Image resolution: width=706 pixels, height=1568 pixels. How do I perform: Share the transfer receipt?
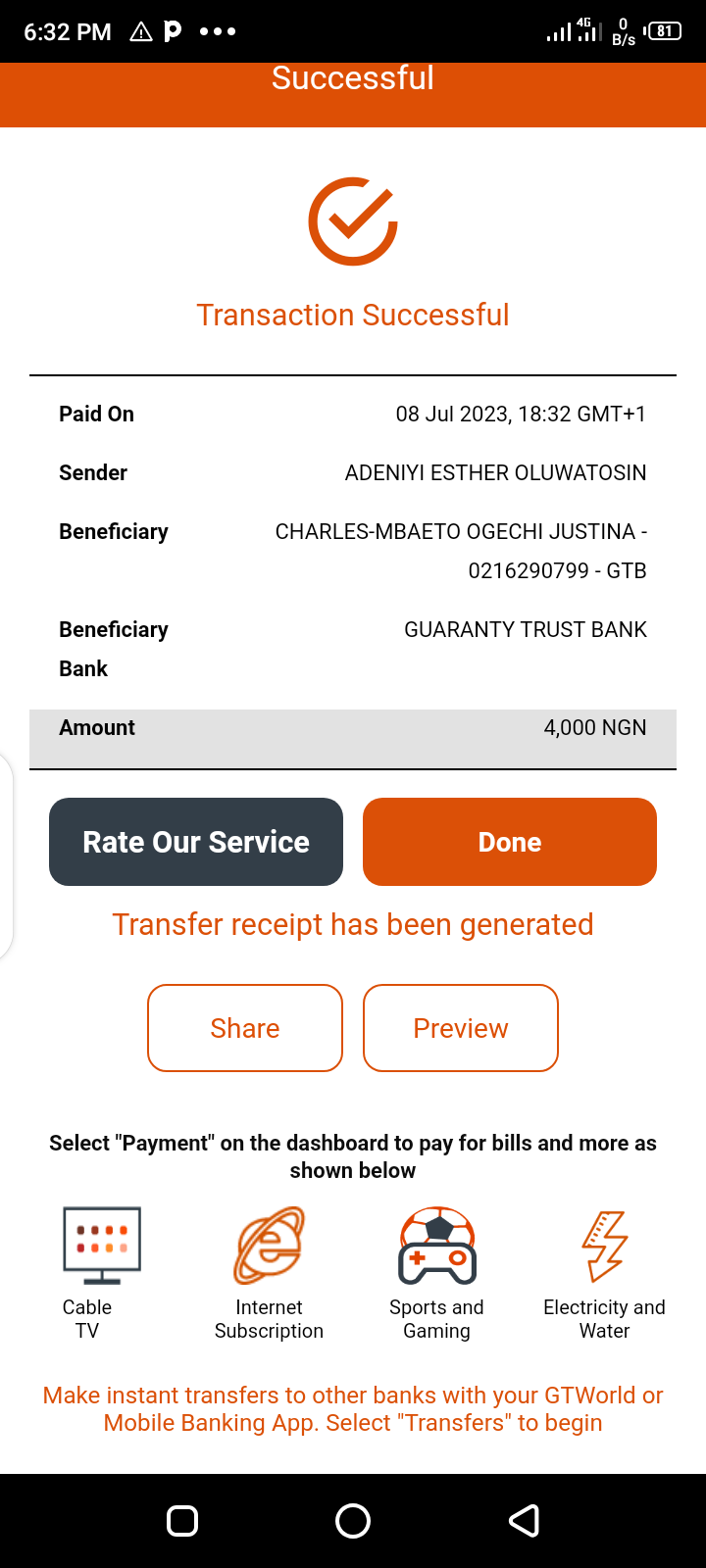pos(245,1028)
